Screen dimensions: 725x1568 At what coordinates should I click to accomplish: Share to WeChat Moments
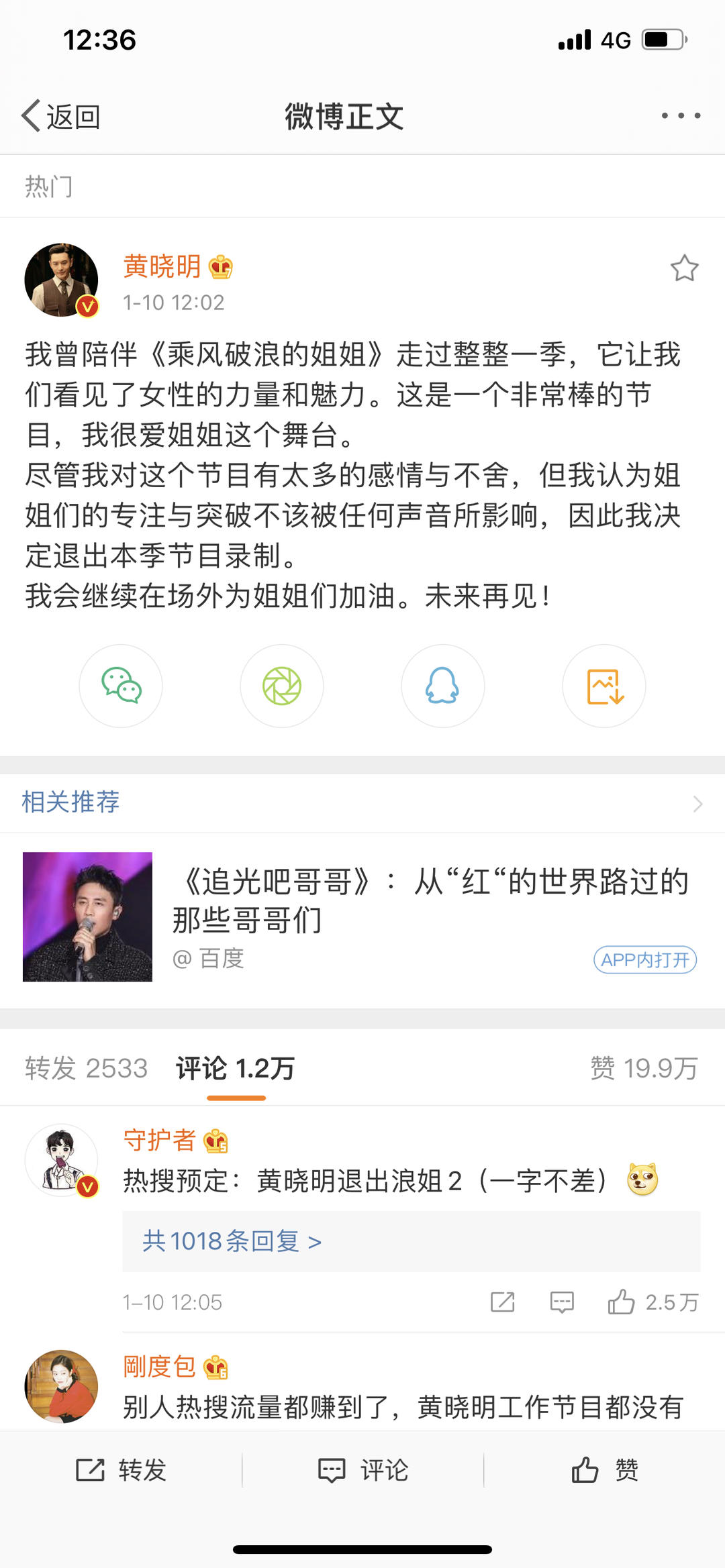282,686
